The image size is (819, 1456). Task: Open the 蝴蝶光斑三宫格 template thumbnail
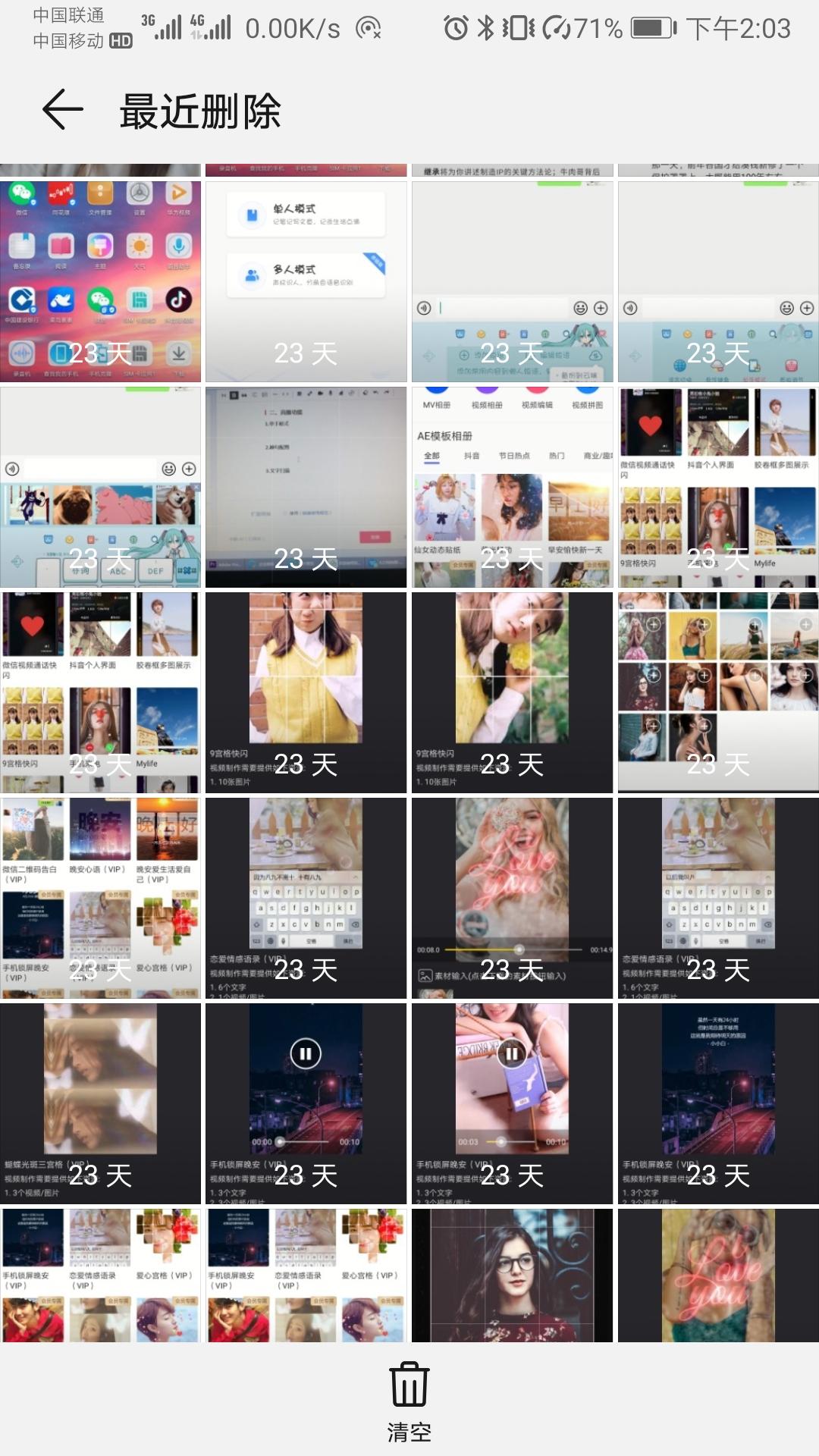[101, 1103]
